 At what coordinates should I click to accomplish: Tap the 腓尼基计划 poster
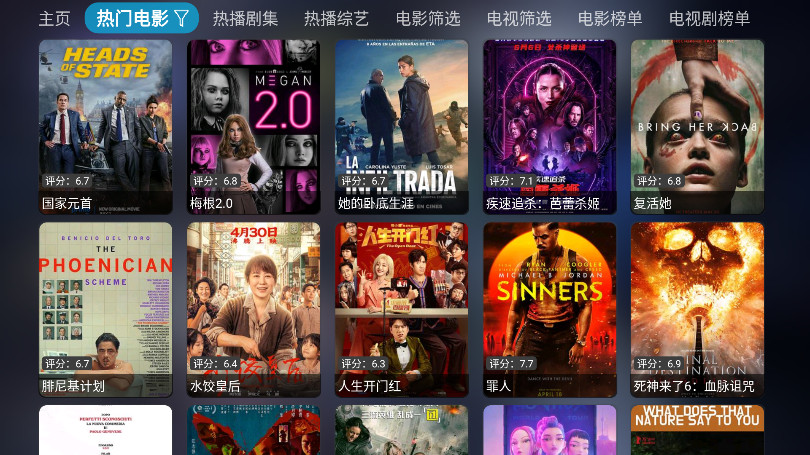[x=105, y=308]
